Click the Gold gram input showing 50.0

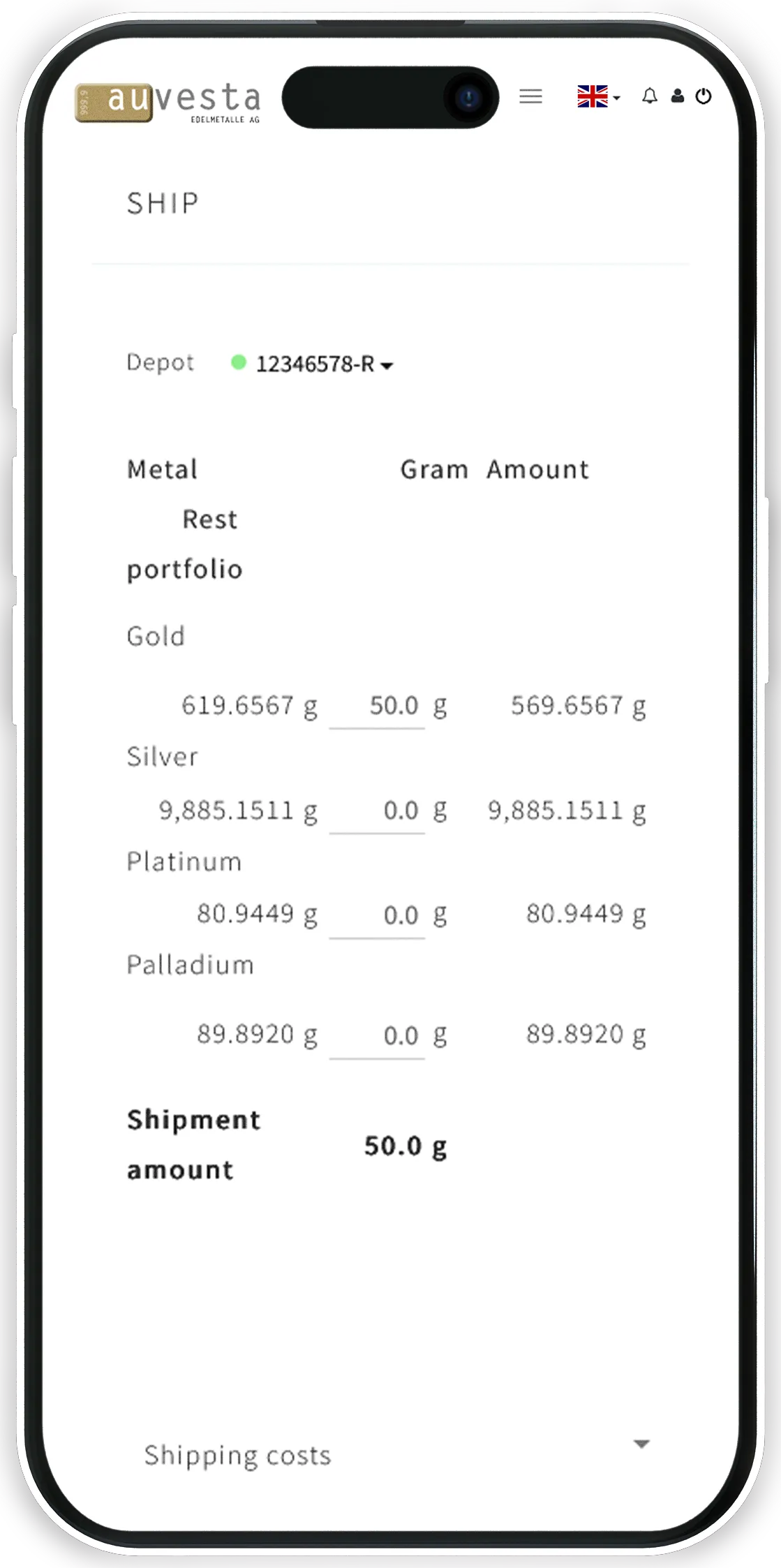pos(377,706)
